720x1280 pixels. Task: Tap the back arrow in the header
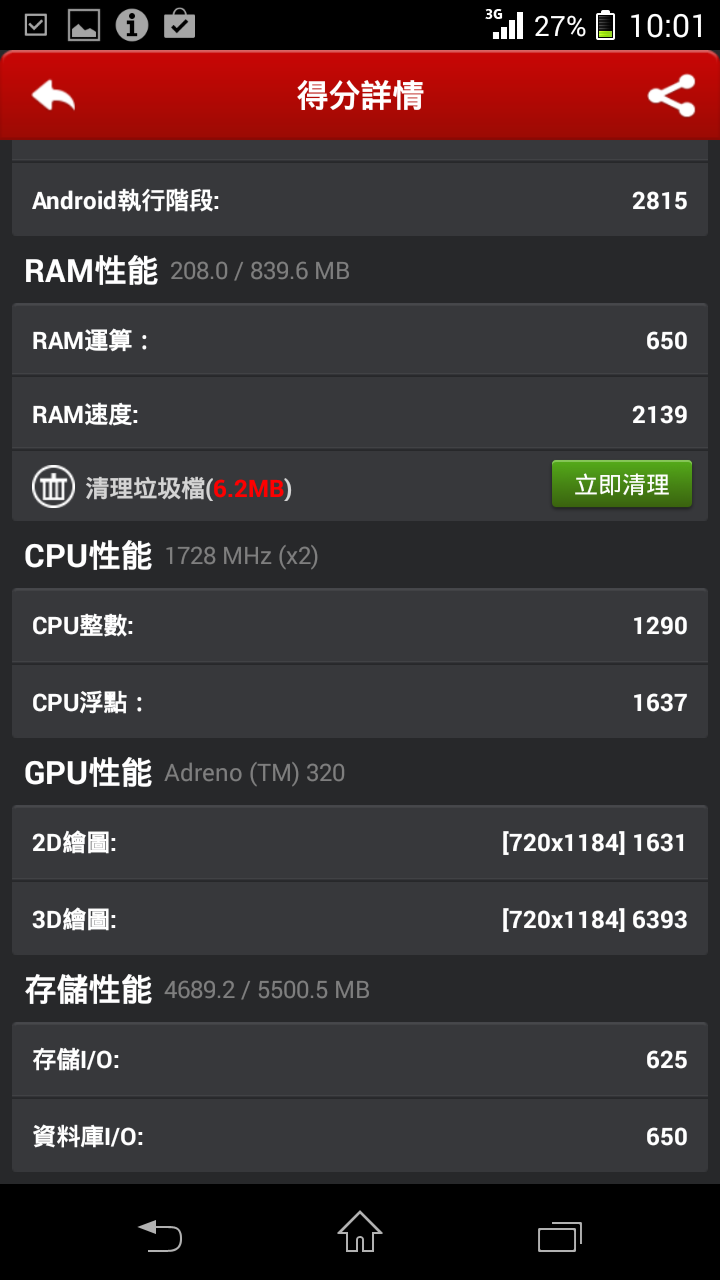click(54, 96)
